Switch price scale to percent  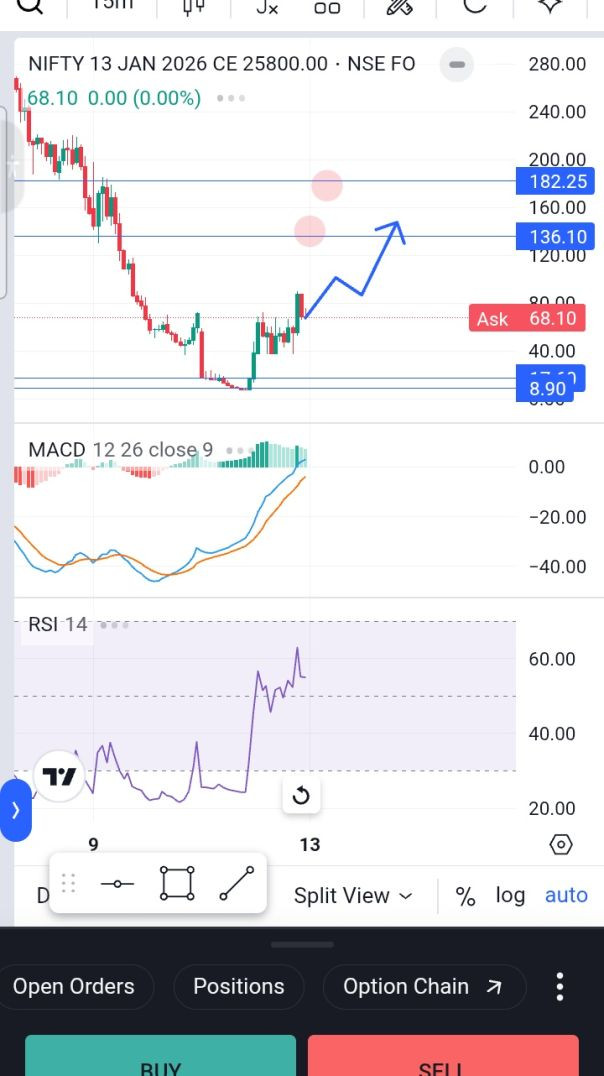pos(465,896)
